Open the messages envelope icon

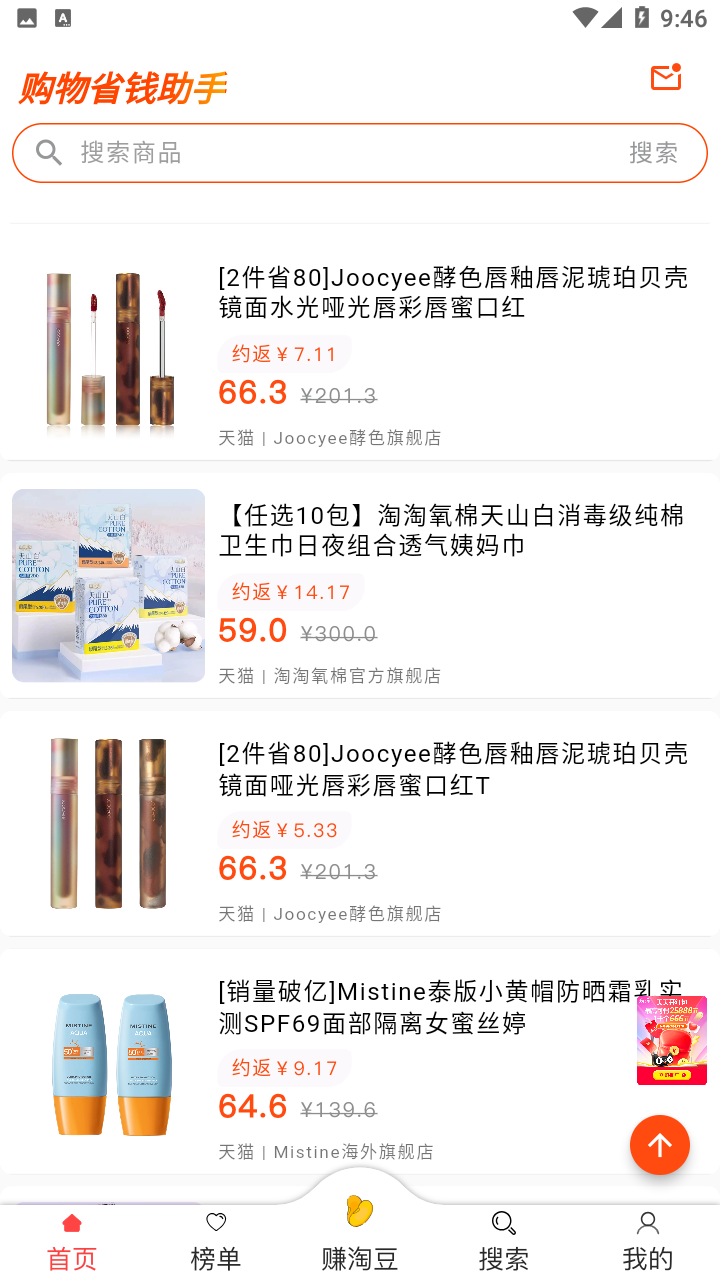point(665,78)
